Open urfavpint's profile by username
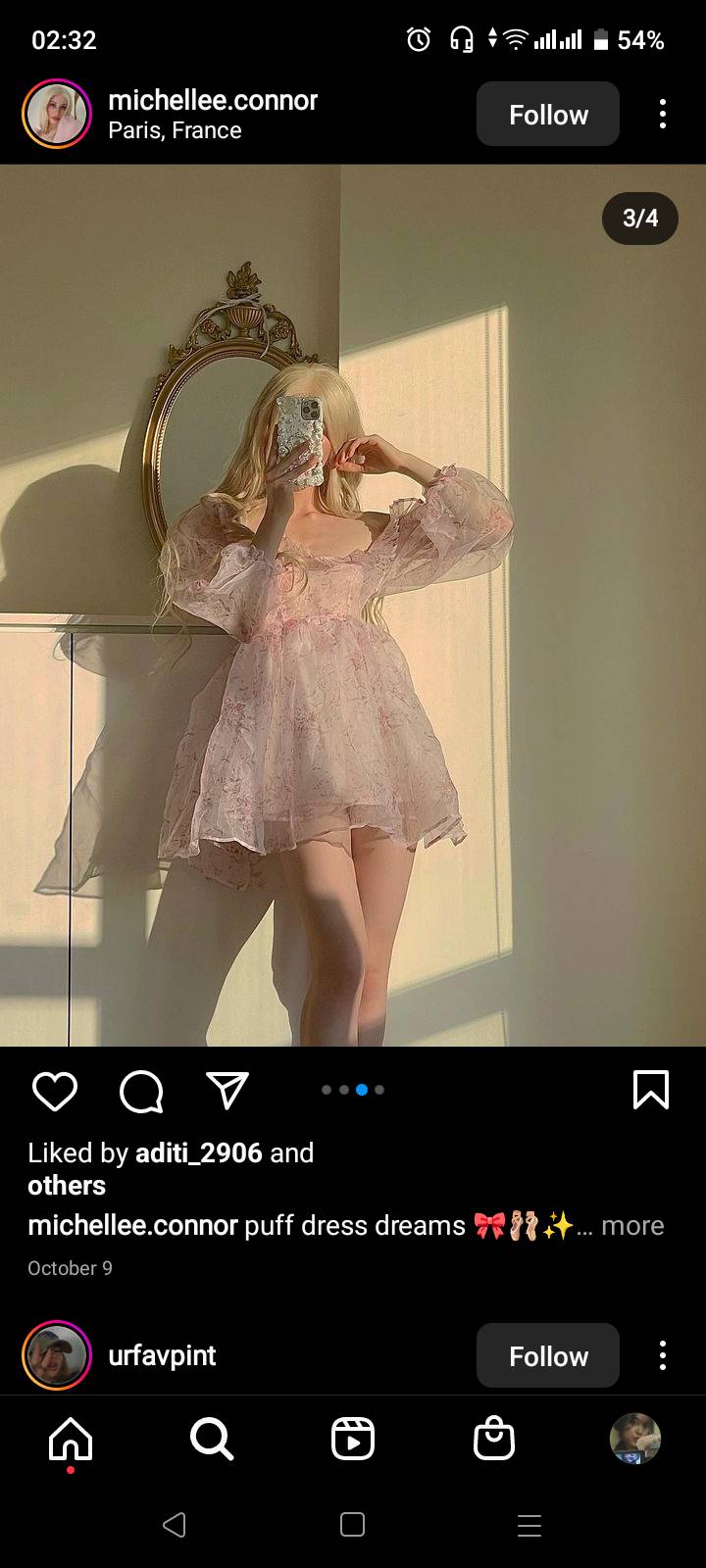The height and width of the screenshot is (1568, 706). [x=162, y=1355]
